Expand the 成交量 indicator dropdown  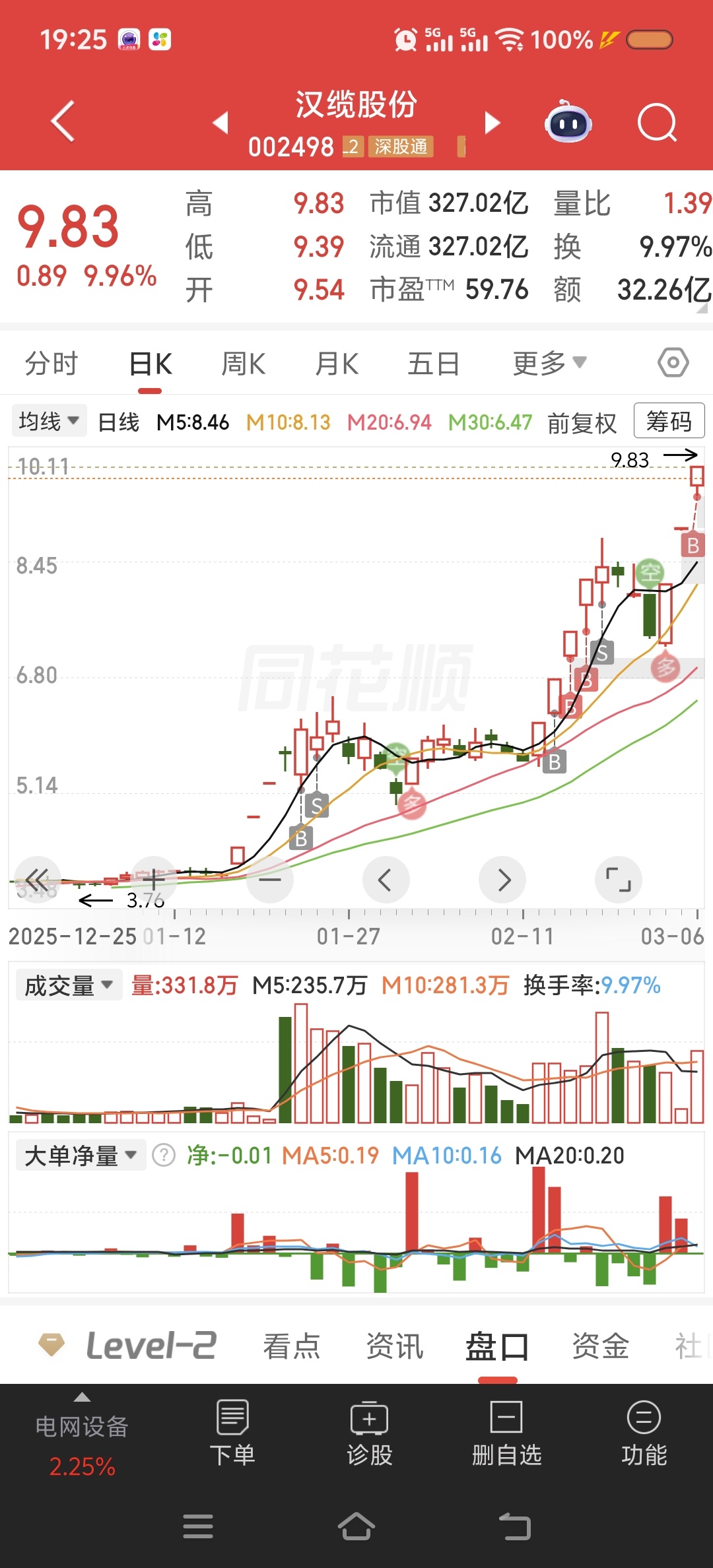click(x=69, y=985)
